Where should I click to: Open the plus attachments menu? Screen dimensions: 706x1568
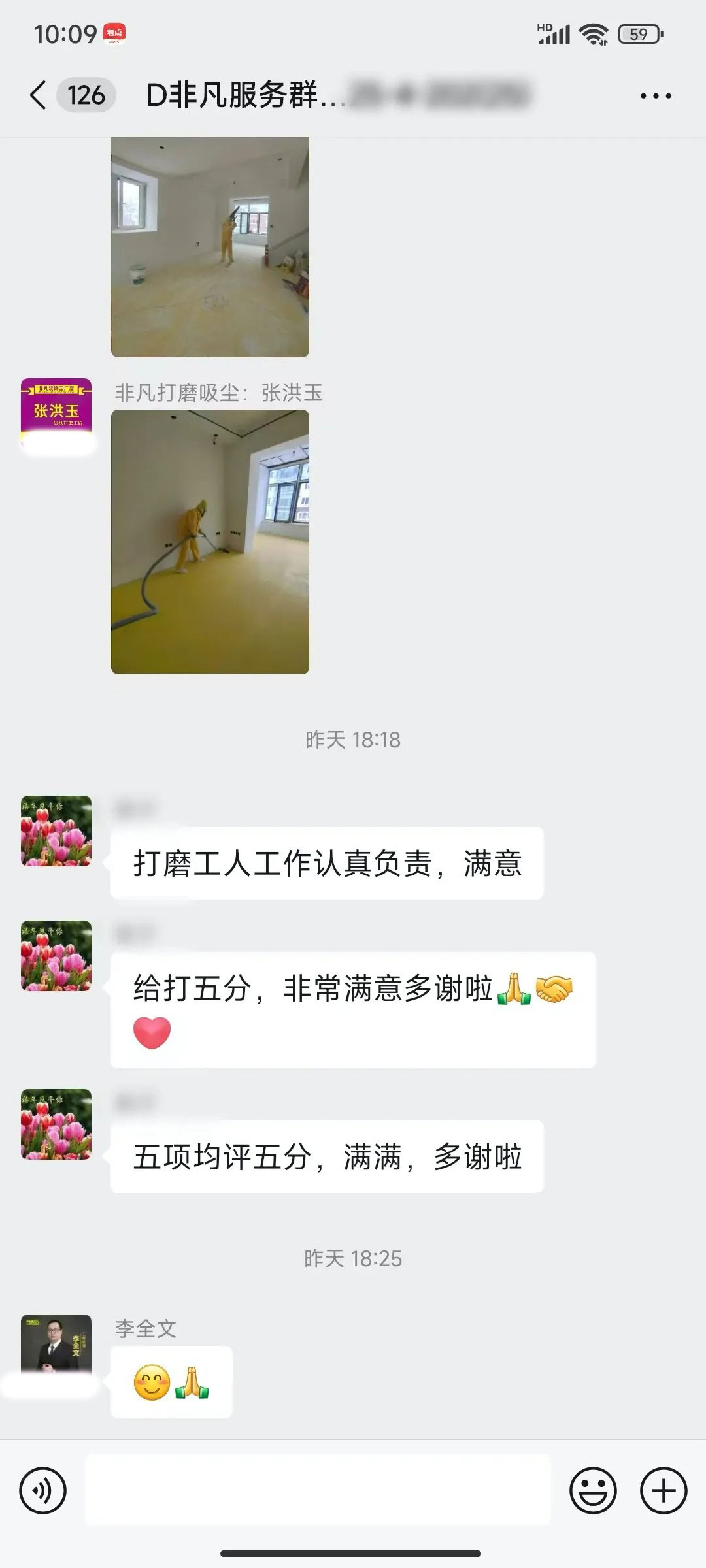pos(663,1491)
